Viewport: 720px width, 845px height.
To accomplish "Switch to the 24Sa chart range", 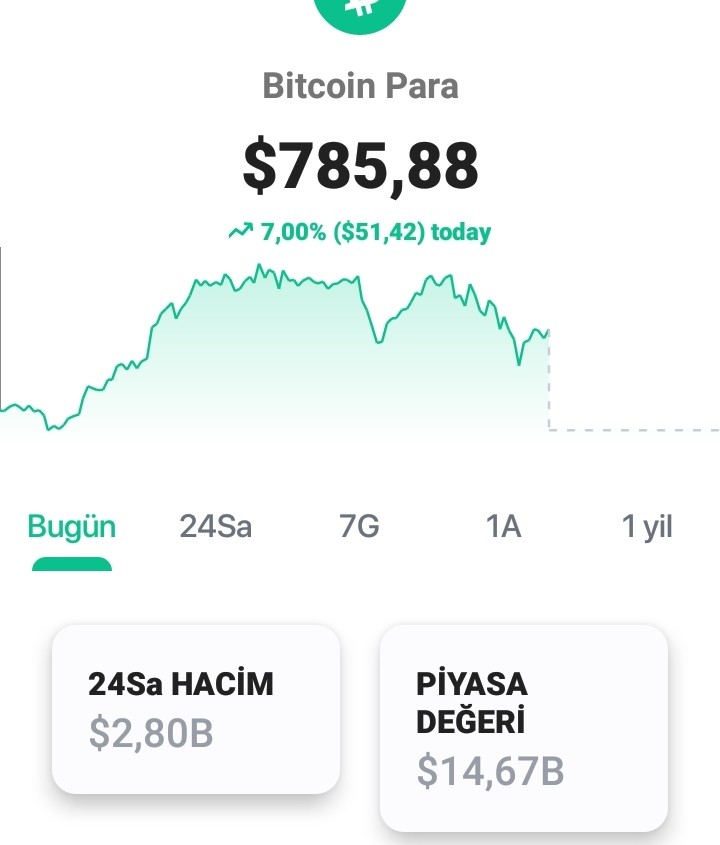I will point(216,527).
